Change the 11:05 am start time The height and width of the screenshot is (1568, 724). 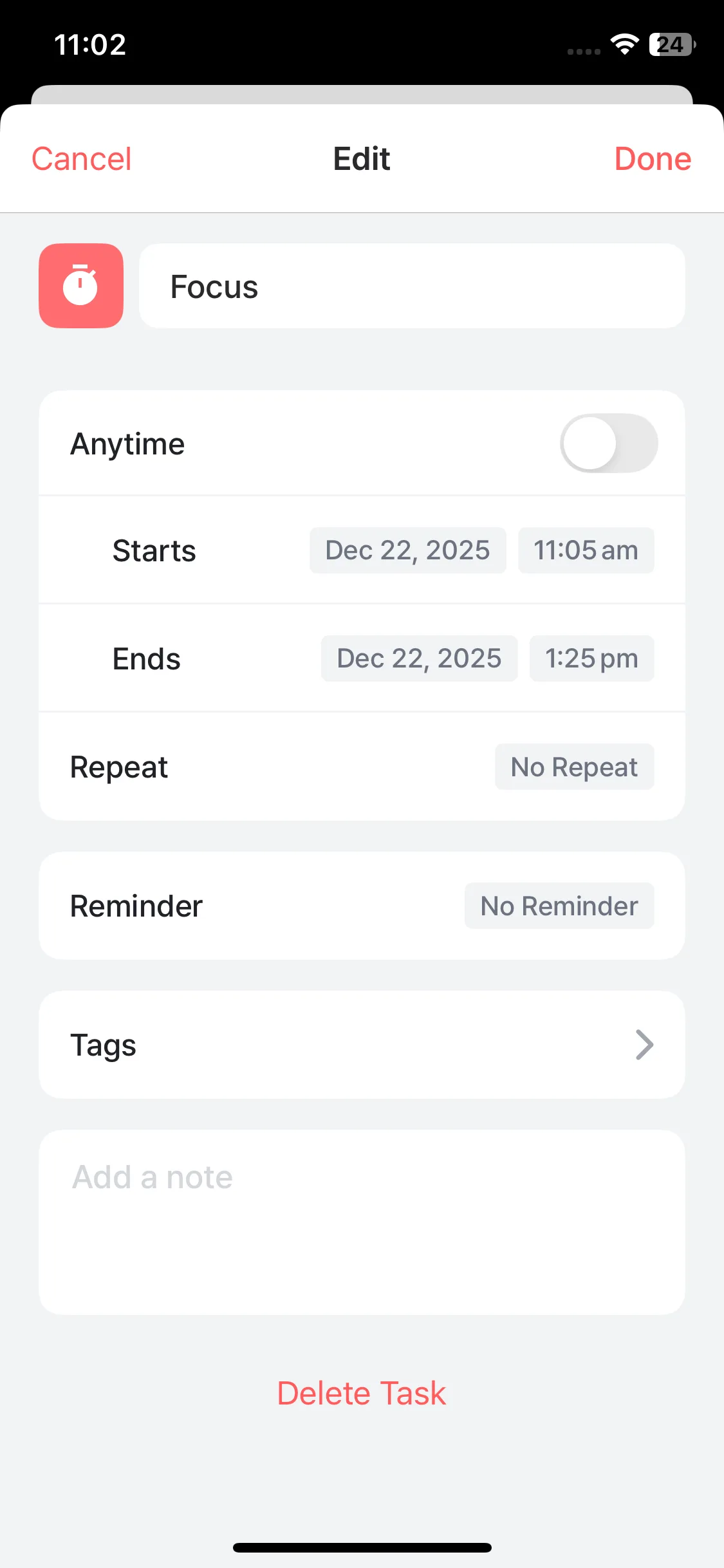[x=586, y=550]
